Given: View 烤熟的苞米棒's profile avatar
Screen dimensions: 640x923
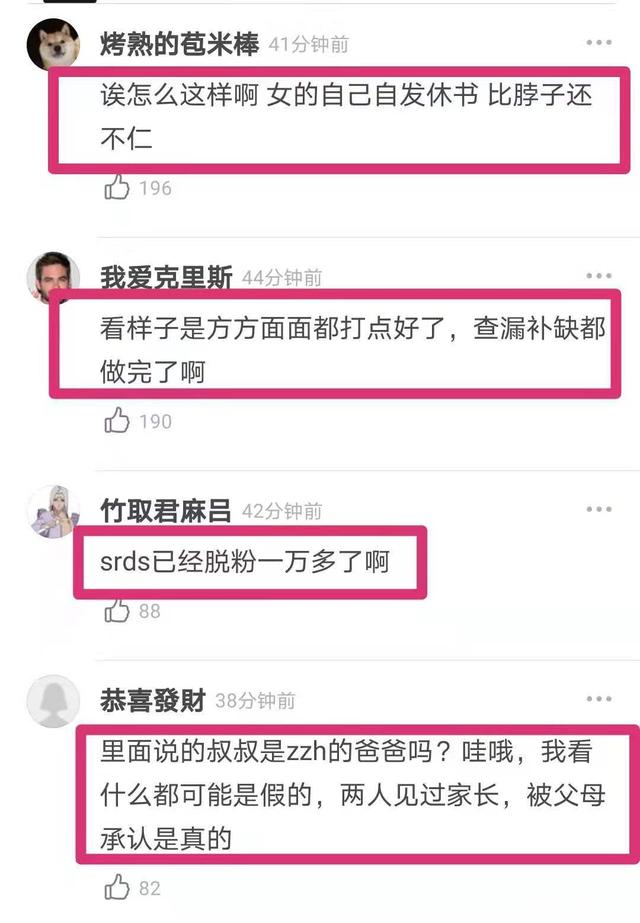Looking at the screenshot, I should pos(53,45).
